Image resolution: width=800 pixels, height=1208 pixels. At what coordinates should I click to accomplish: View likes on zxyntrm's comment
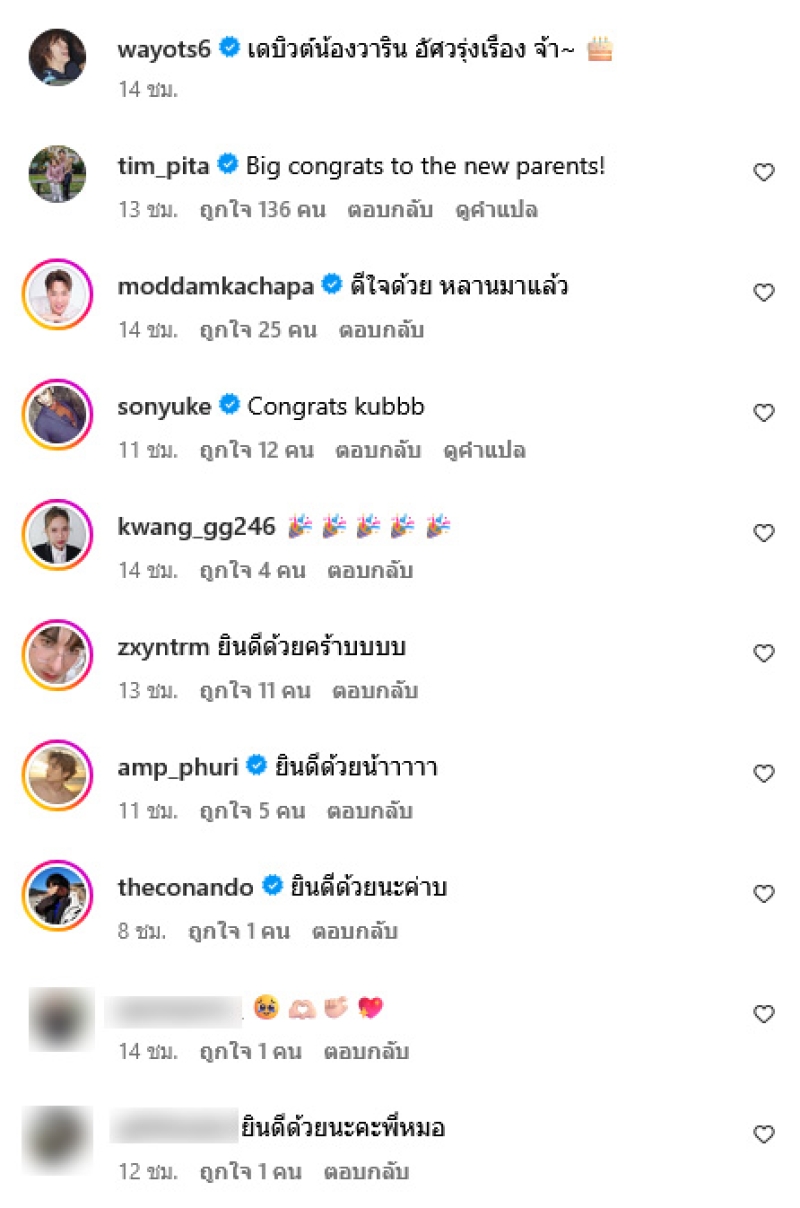(254, 691)
